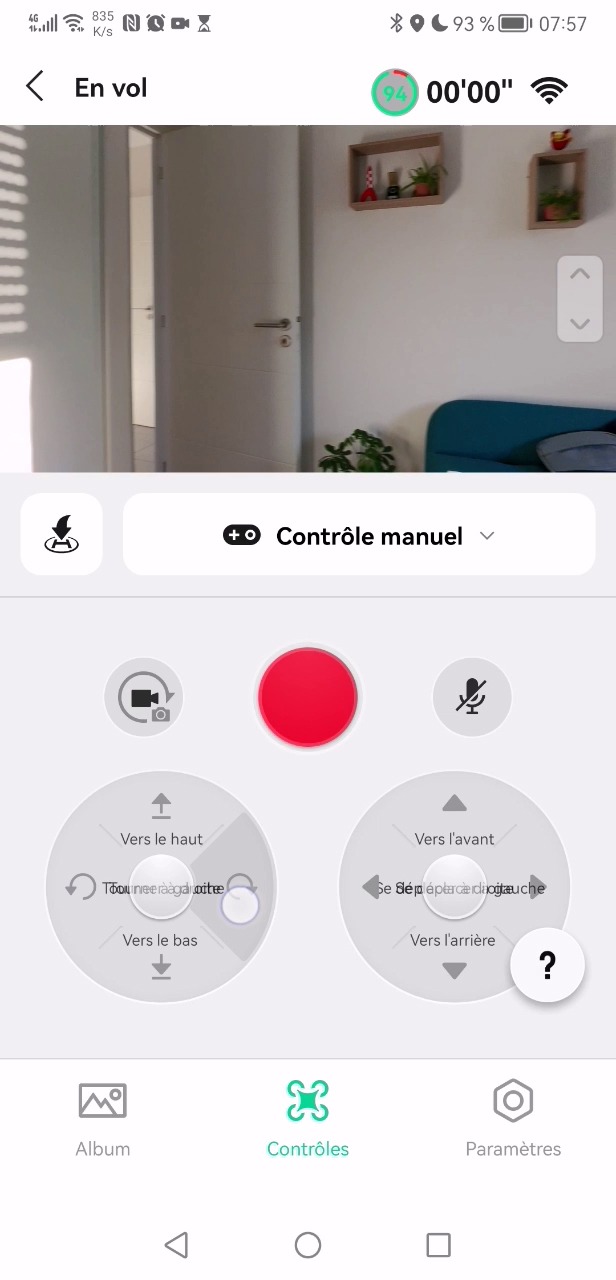Tilt the camera down with the down chevron
This screenshot has height=1280, width=616.
coord(579,323)
